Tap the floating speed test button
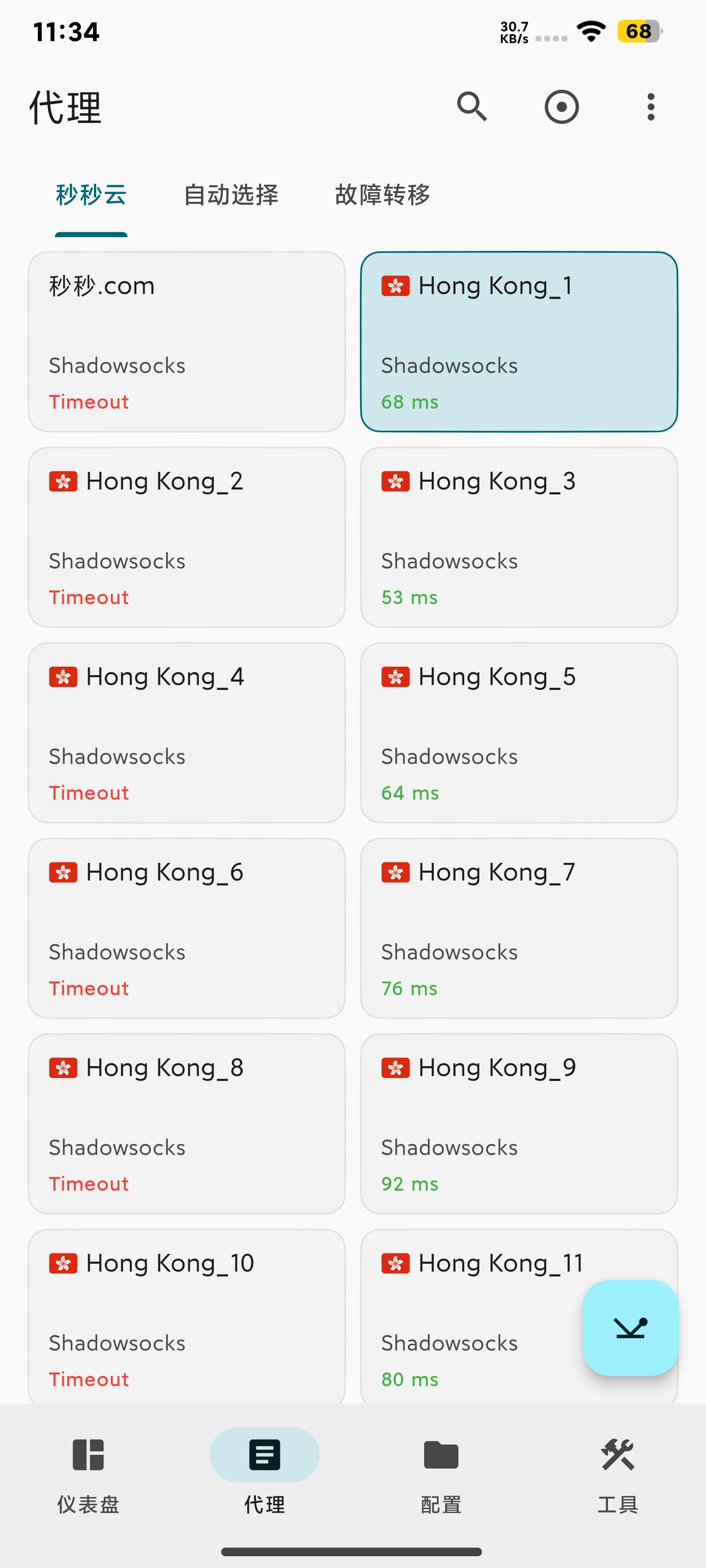 (630, 1327)
